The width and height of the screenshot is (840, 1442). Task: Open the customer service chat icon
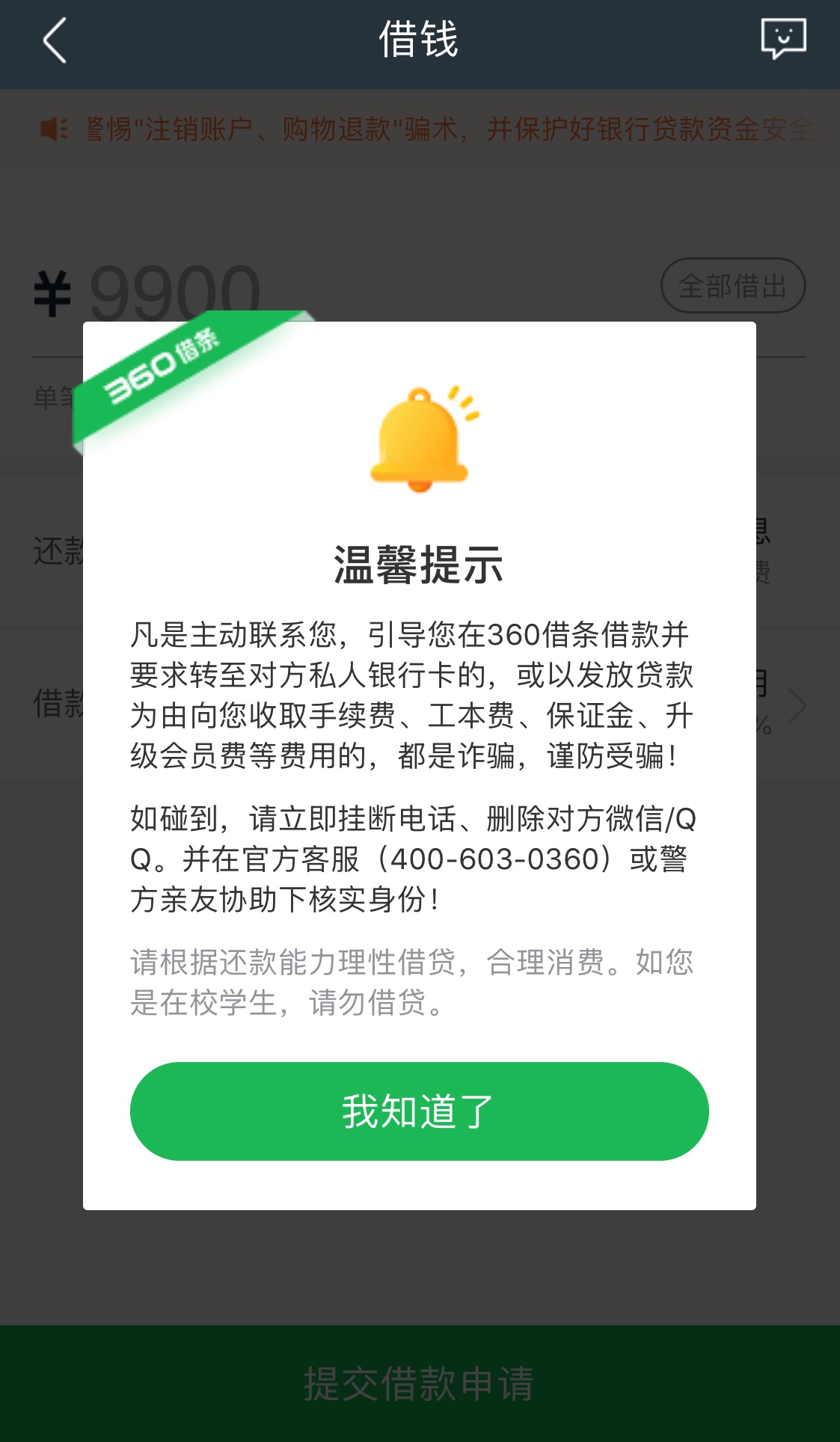pos(782,39)
